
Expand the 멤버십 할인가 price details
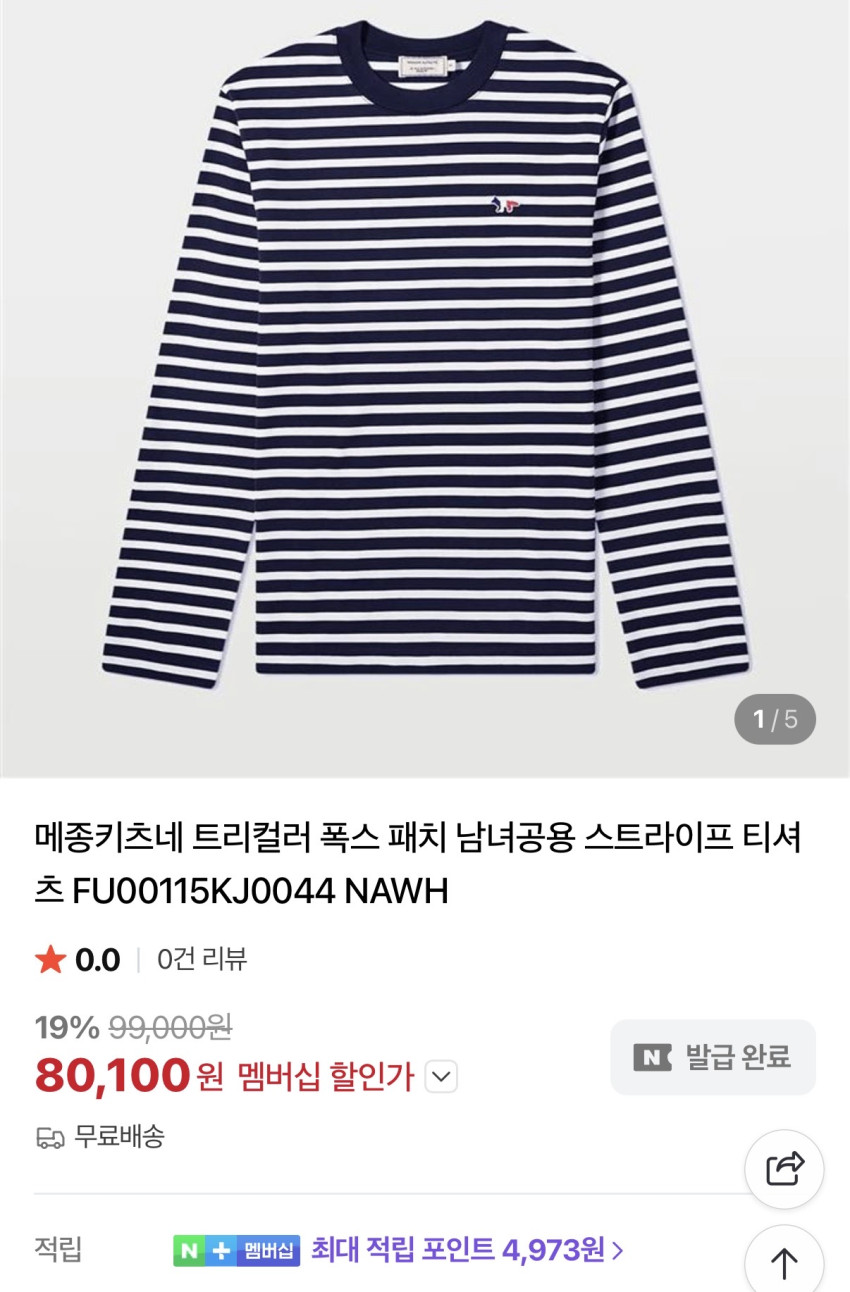click(x=441, y=1077)
